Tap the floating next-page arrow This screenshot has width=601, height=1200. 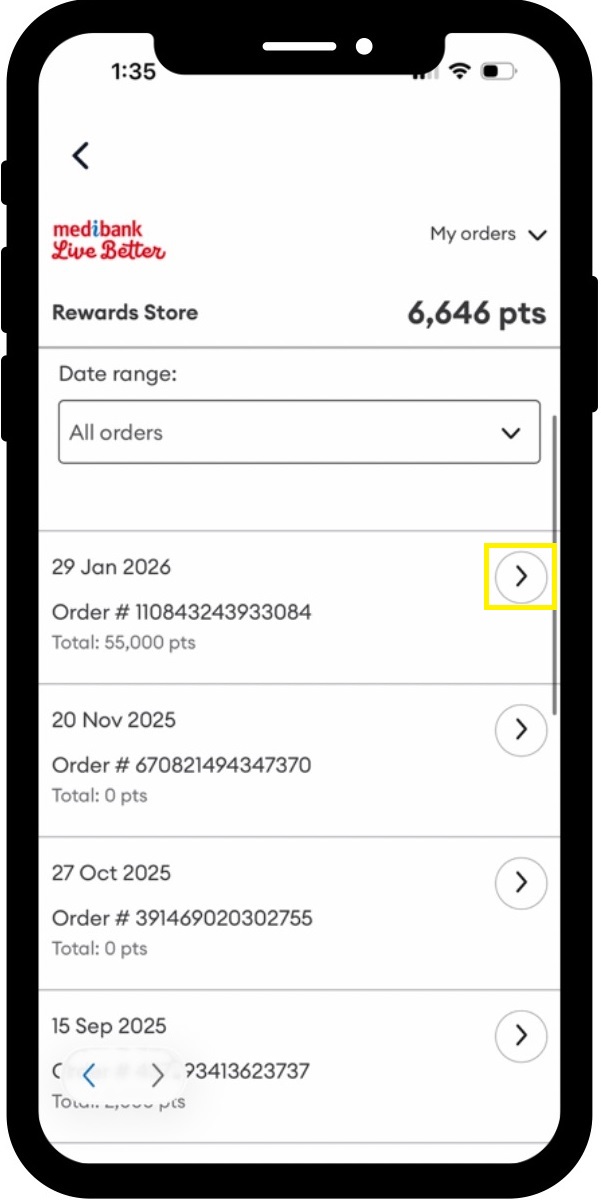click(157, 1076)
